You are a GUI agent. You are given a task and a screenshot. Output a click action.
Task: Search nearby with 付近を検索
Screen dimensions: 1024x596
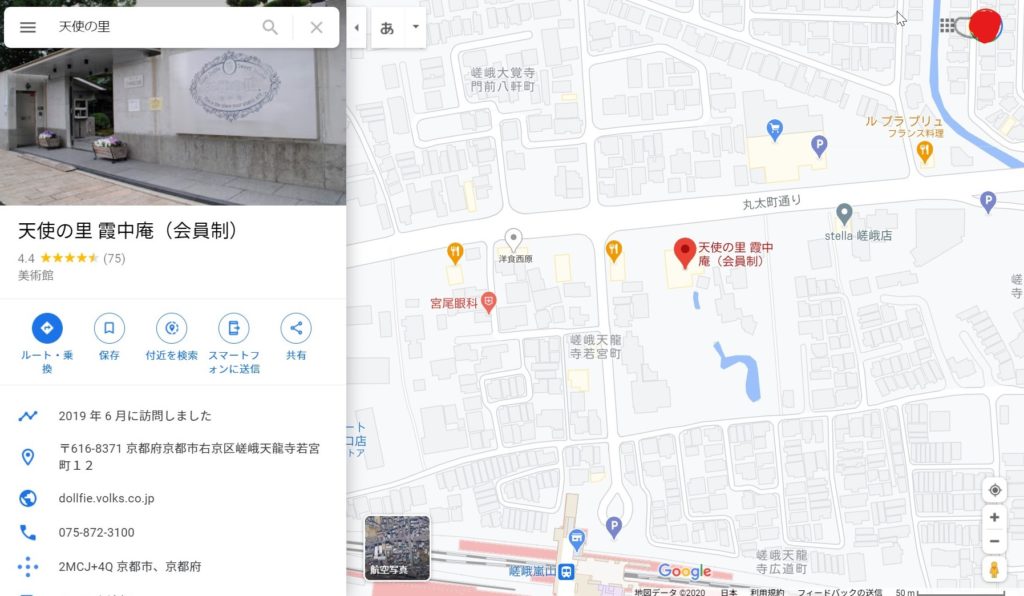[x=171, y=328]
